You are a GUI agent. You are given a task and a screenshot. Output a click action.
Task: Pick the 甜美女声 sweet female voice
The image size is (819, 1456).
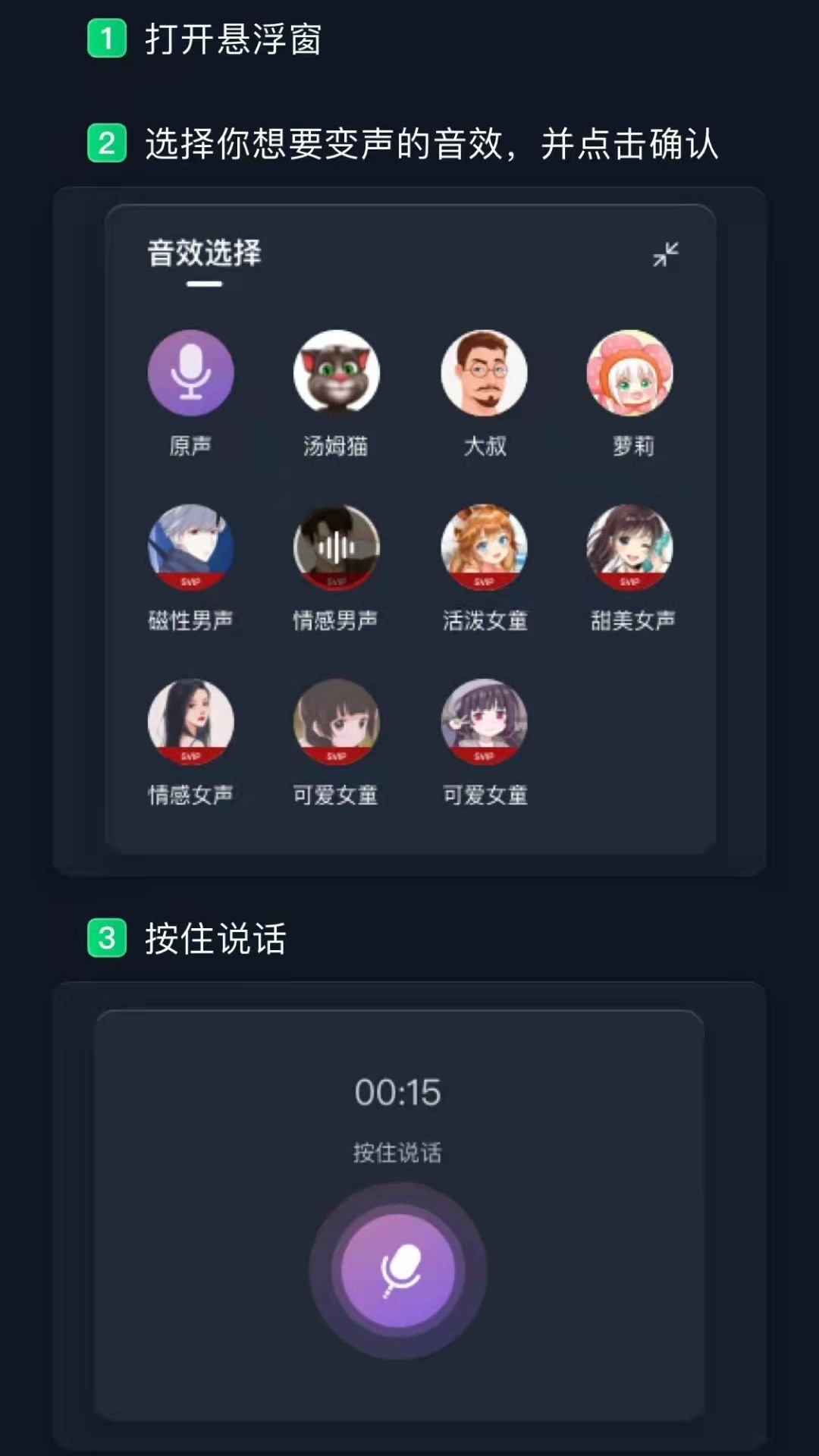coord(630,548)
